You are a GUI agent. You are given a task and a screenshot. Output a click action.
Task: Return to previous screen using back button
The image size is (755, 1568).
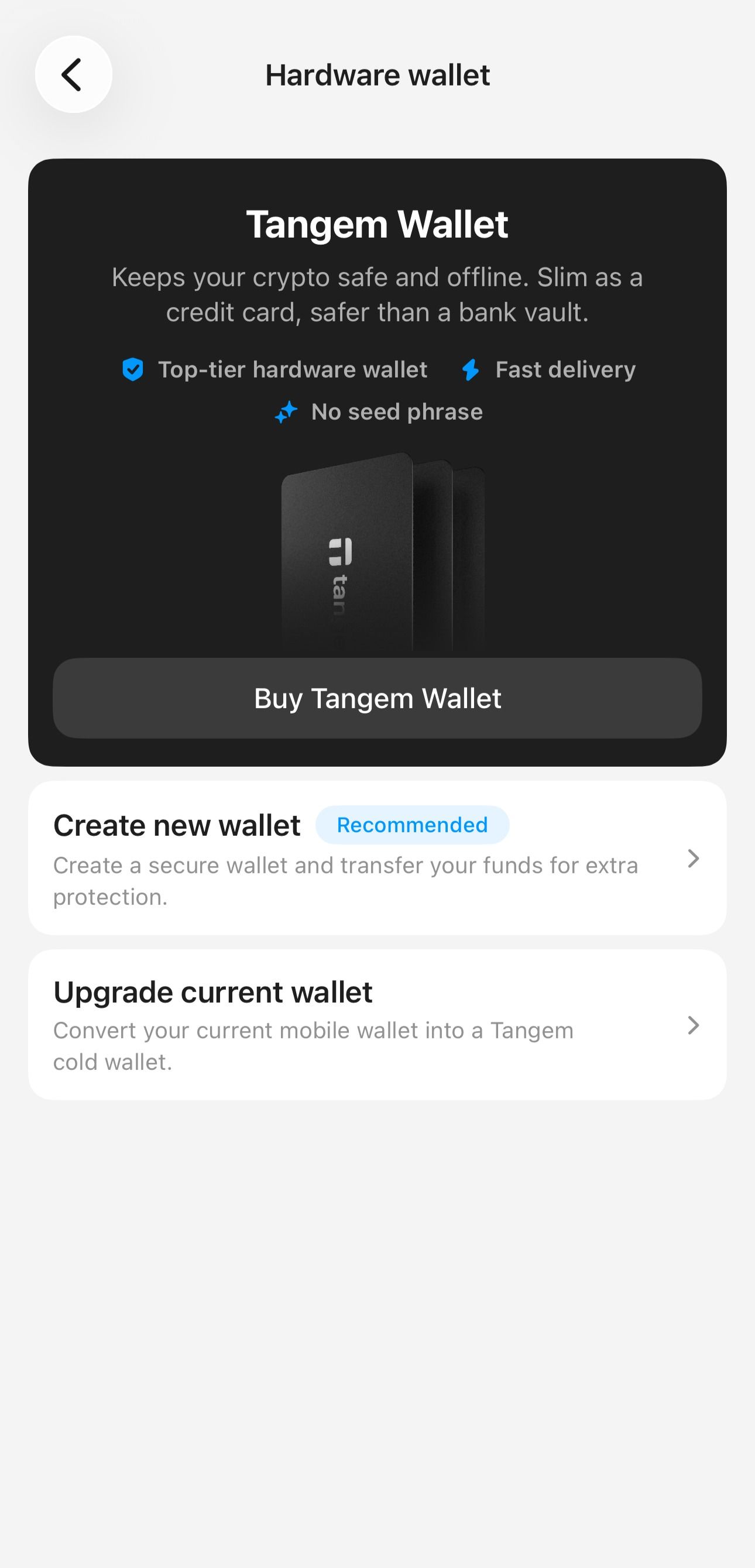73,74
